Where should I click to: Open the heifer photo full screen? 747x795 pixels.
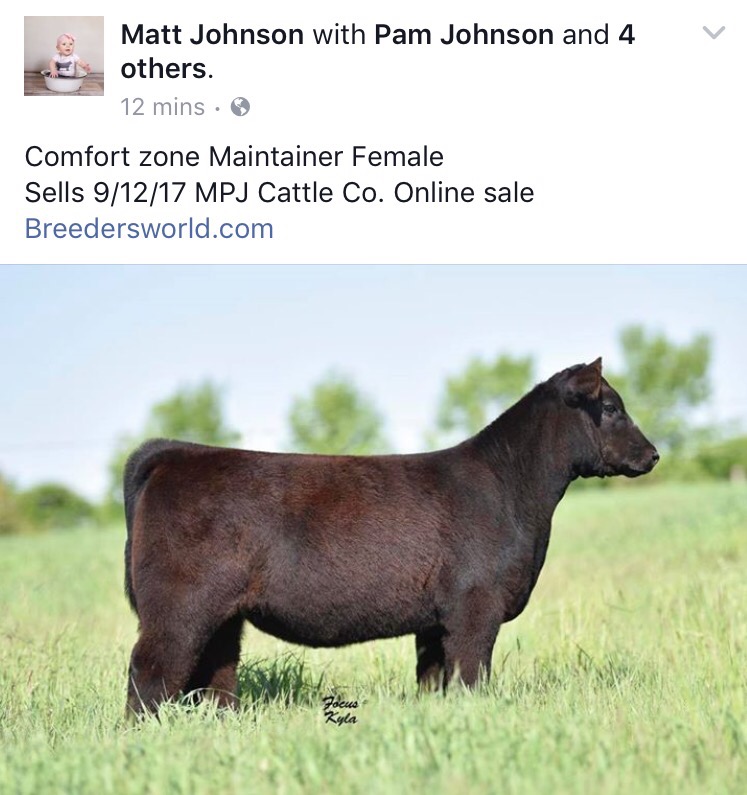coord(373,530)
